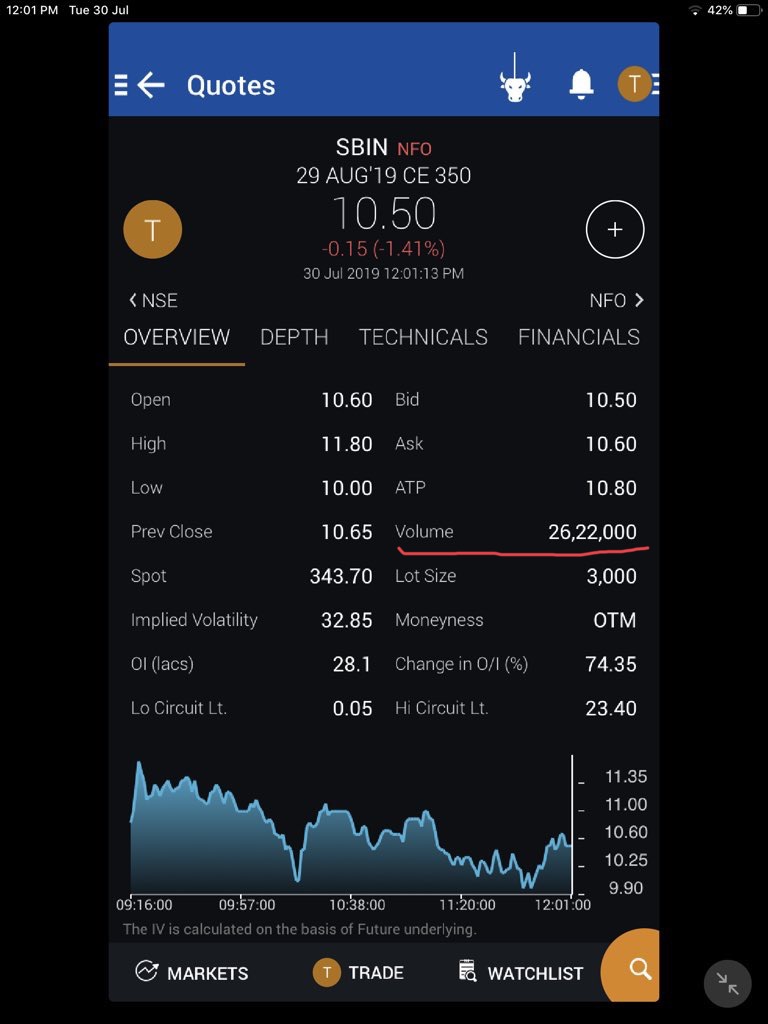Image resolution: width=768 pixels, height=1024 pixels.
Task: Select the FINANCIALS tab
Action: (x=578, y=338)
